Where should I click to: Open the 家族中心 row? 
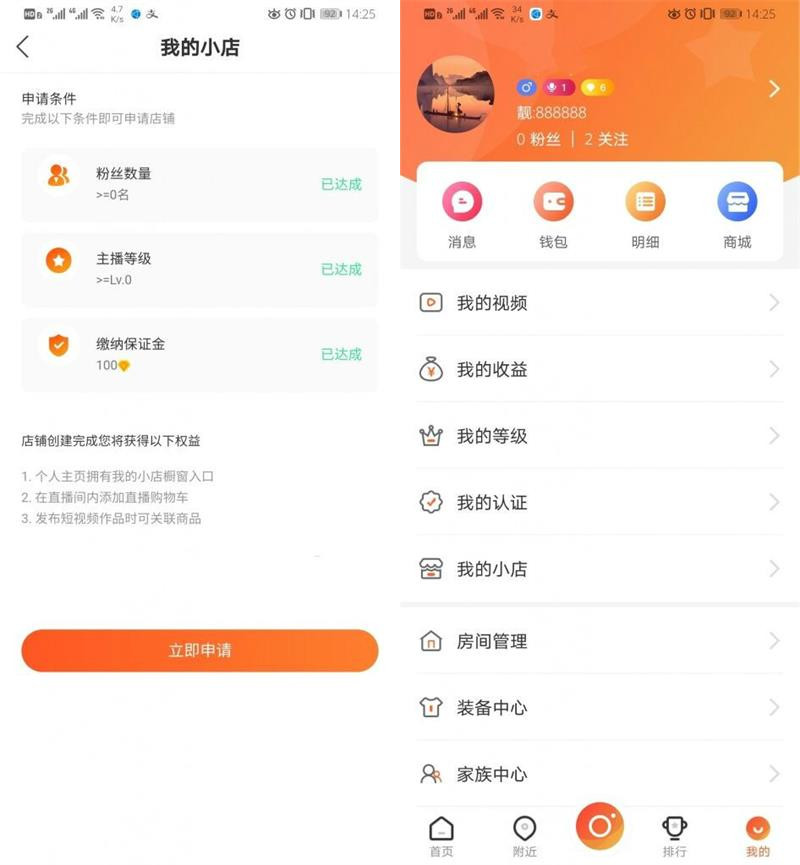(598, 774)
